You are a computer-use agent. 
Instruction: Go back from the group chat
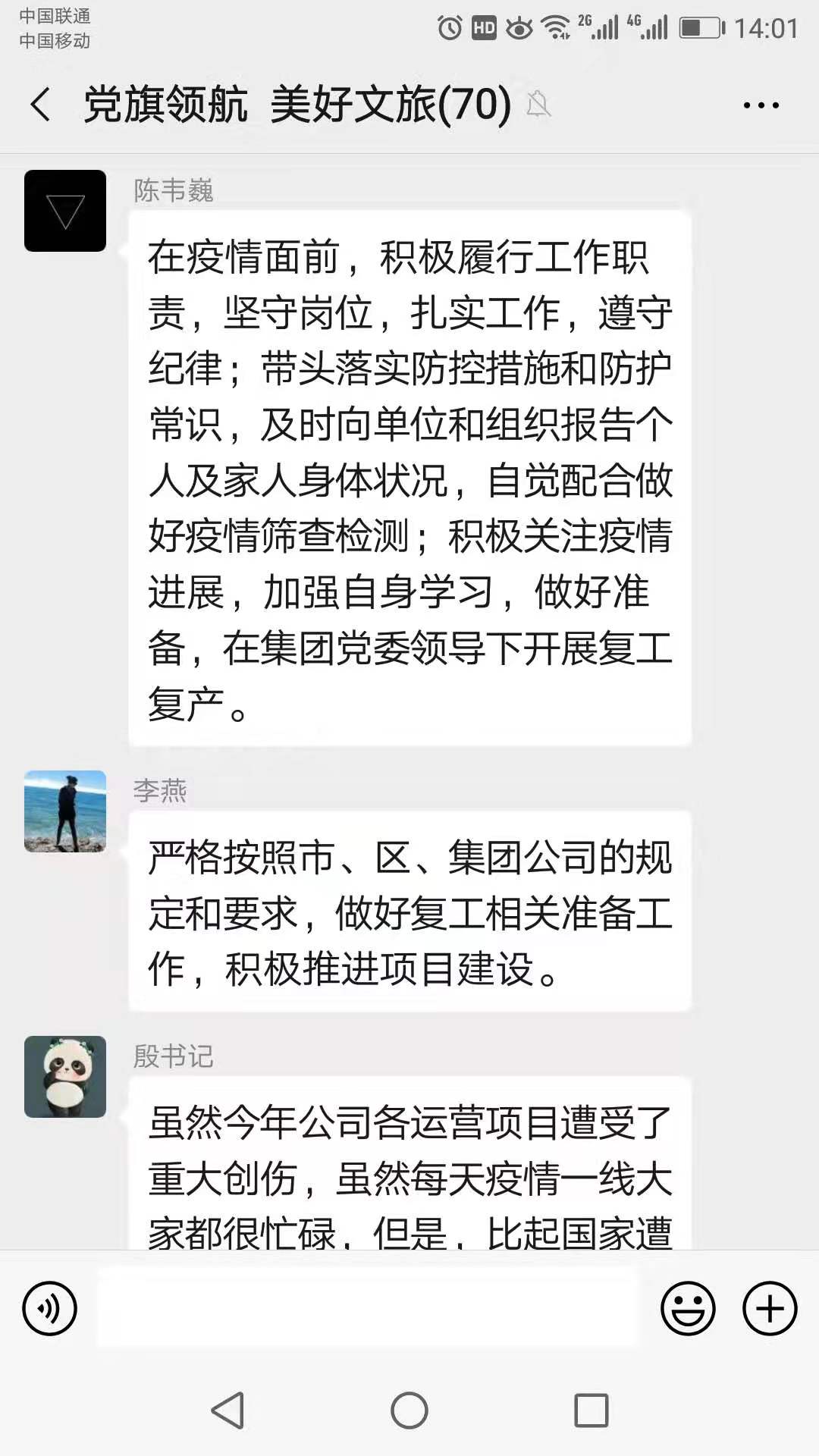click(x=41, y=105)
